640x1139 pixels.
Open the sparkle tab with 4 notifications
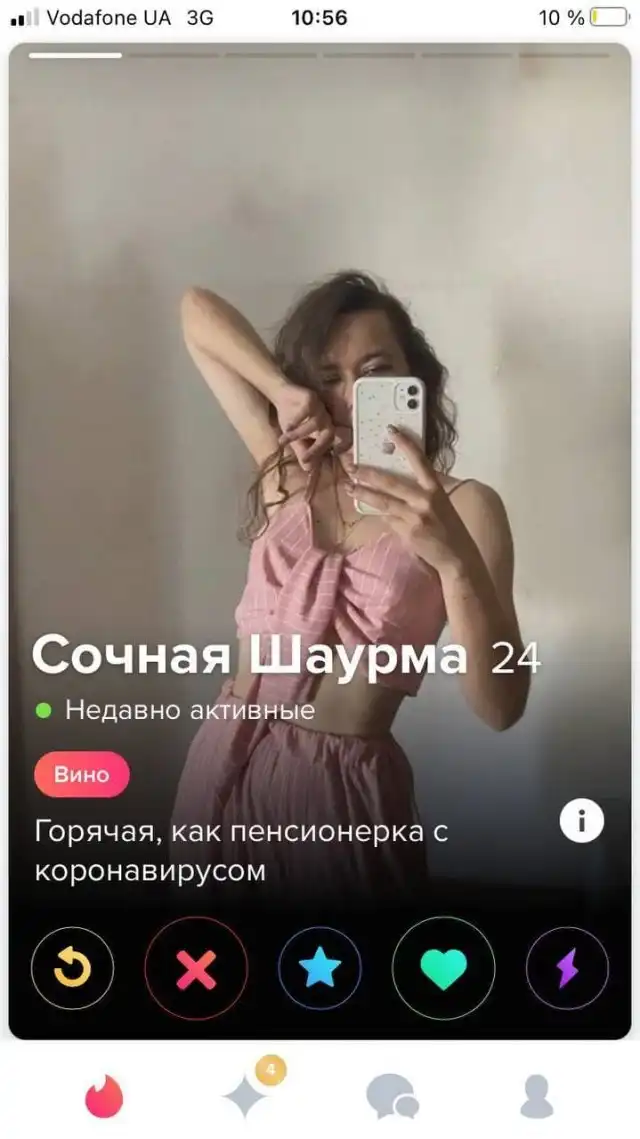[x=246, y=1095]
